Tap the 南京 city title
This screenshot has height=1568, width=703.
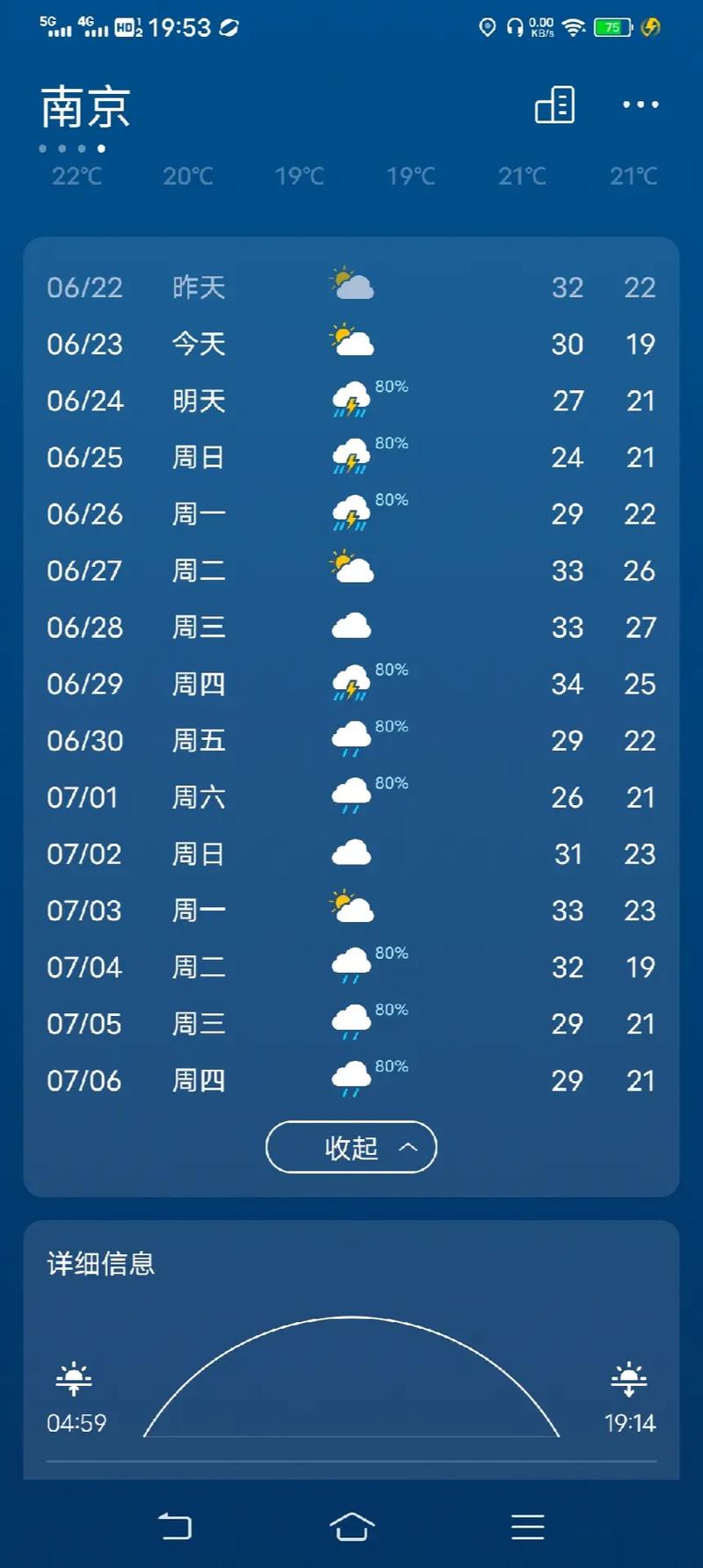[x=85, y=105]
